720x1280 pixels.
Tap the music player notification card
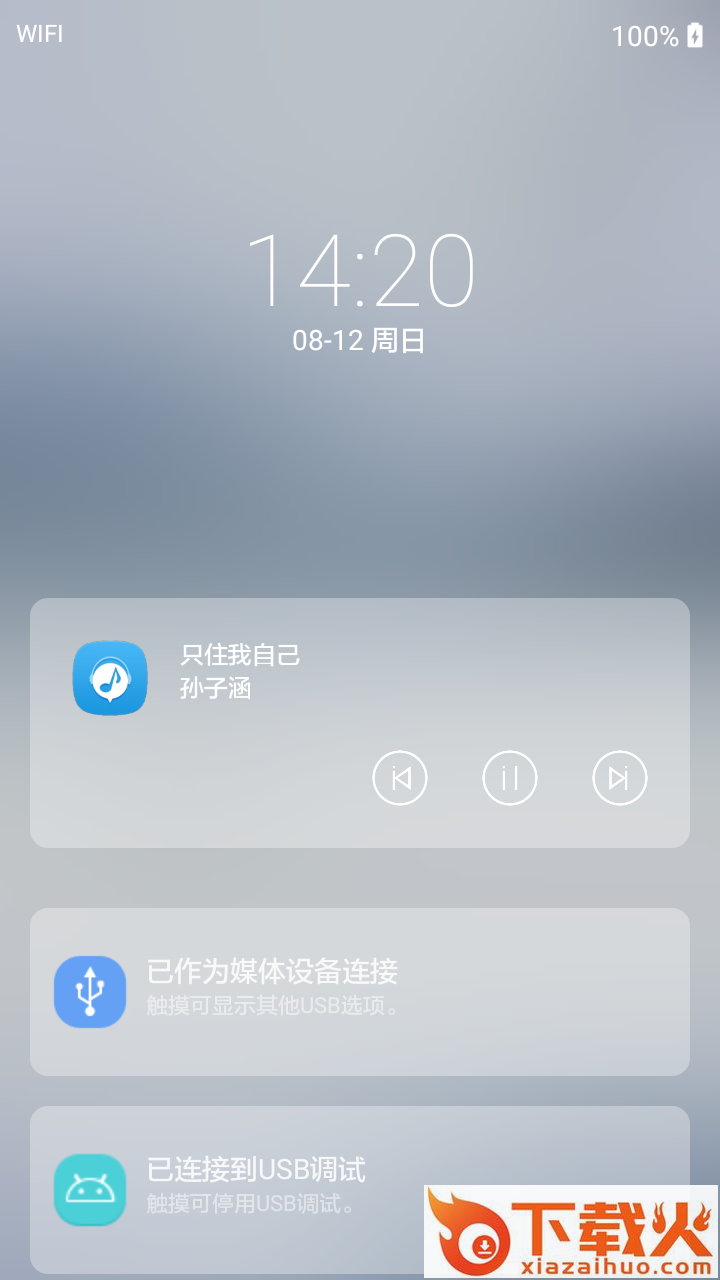[x=358, y=722]
